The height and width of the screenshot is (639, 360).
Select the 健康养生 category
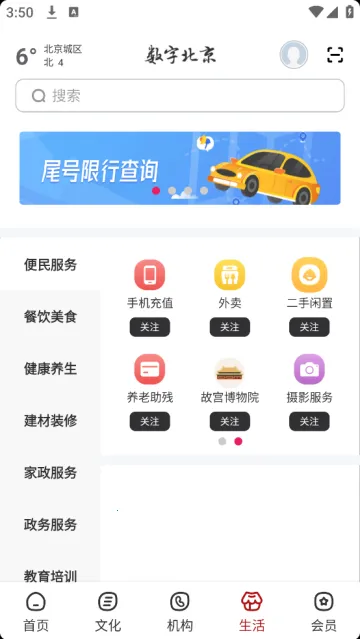50,368
